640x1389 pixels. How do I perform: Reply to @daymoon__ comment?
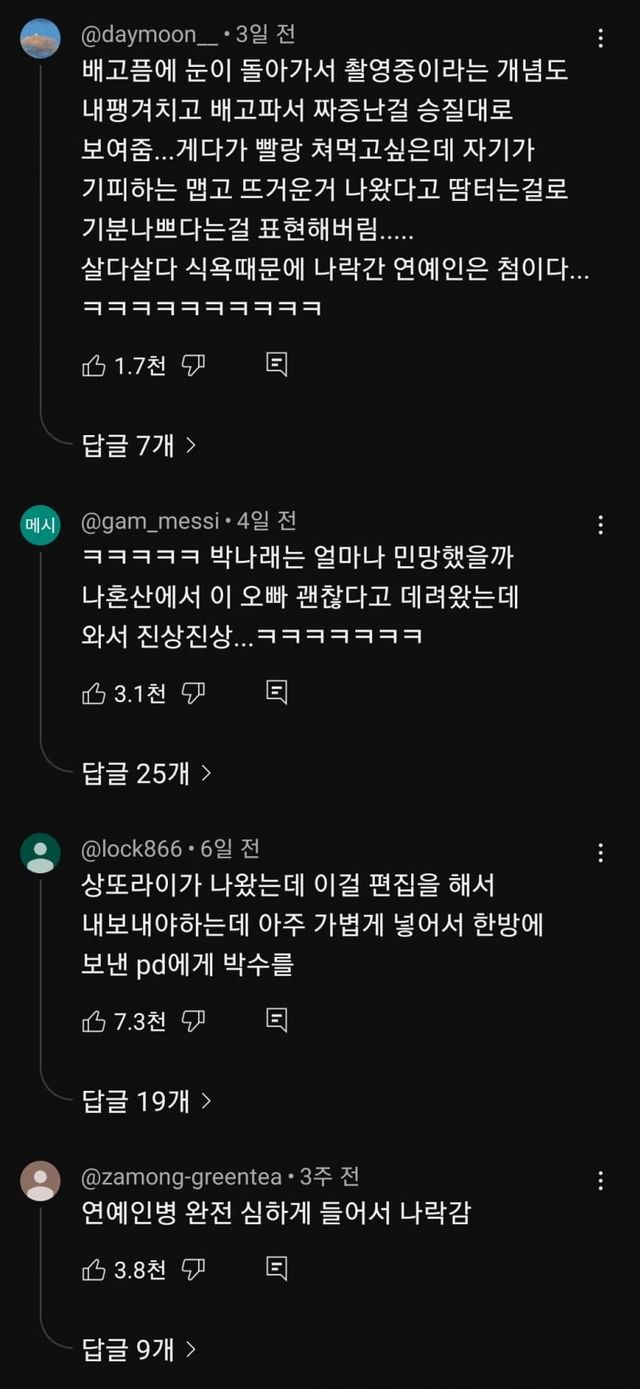pos(277,366)
